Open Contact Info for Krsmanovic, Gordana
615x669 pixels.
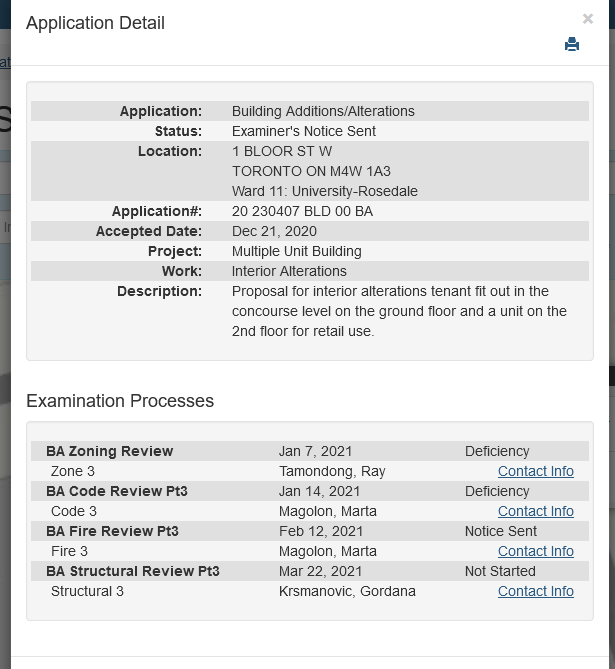tap(536, 591)
